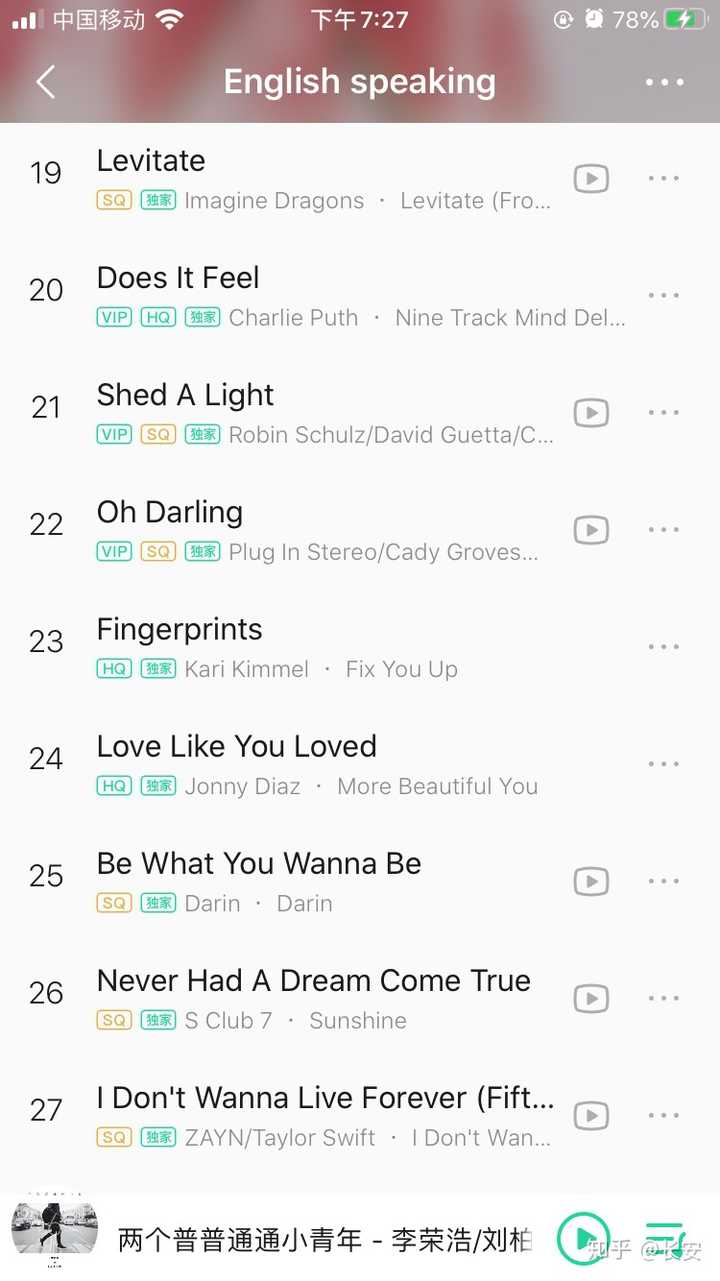
Task: Go back from English speaking playlist
Action: [x=45, y=82]
